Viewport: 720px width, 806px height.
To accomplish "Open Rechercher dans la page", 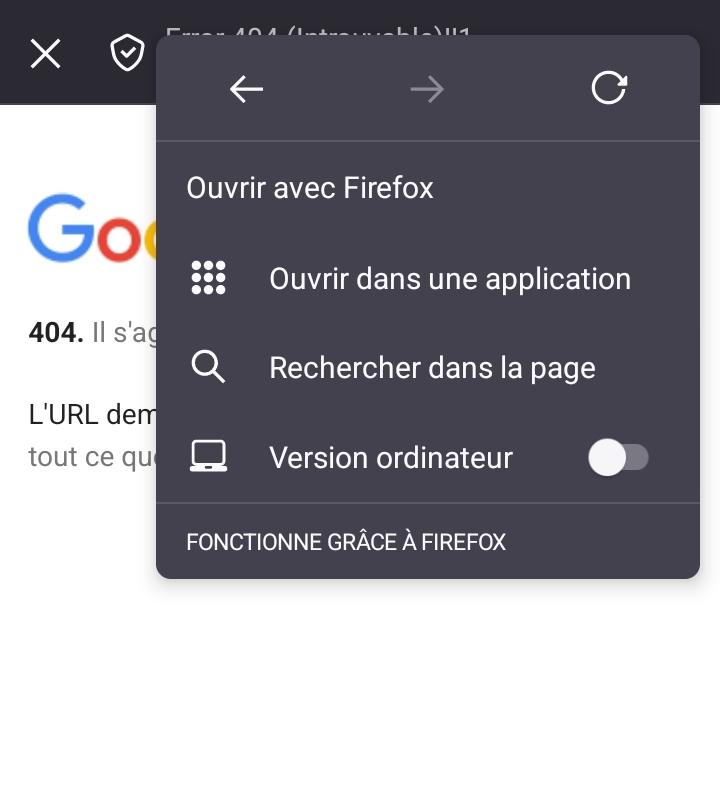I will pyautogui.click(x=432, y=368).
